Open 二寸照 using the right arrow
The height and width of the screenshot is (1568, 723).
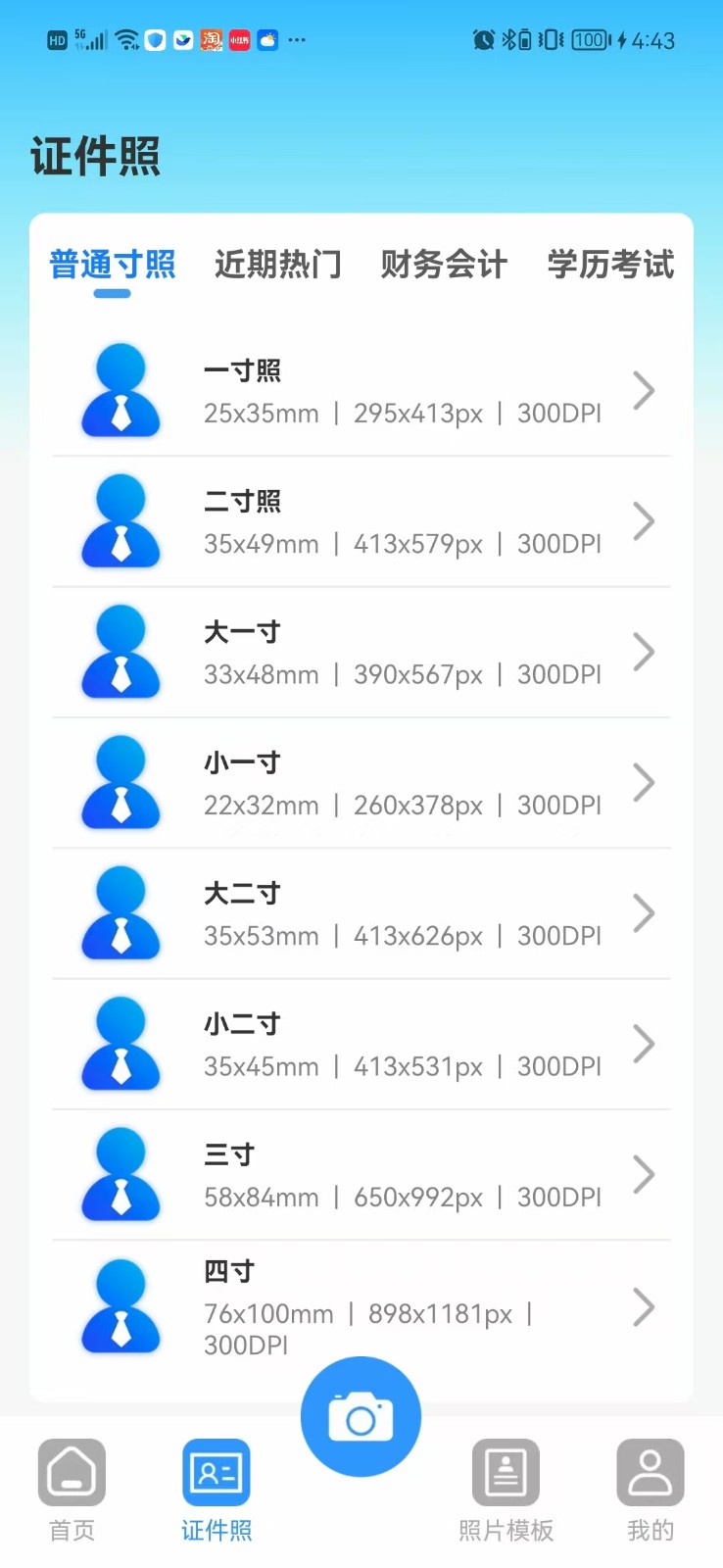[644, 521]
